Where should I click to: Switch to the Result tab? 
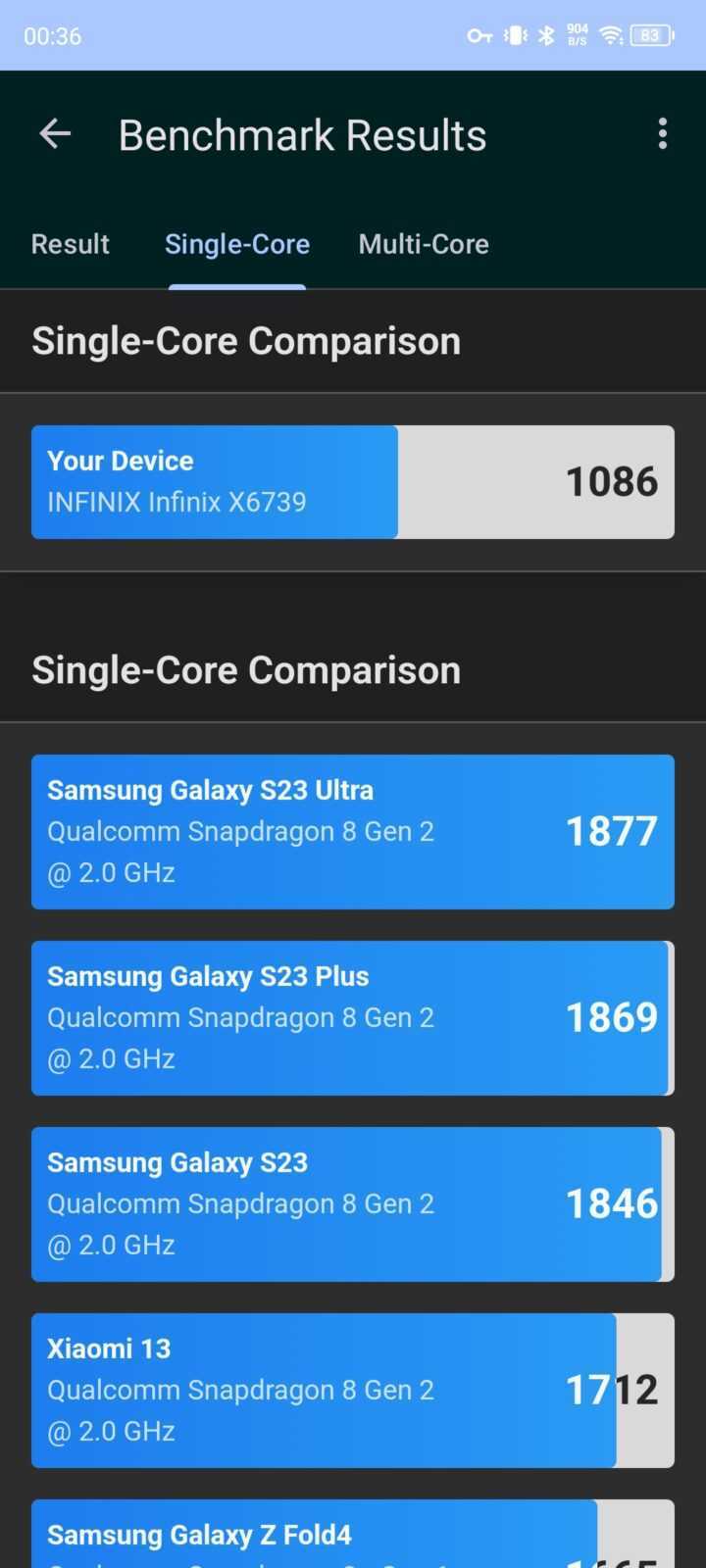[x=70, y=244]
